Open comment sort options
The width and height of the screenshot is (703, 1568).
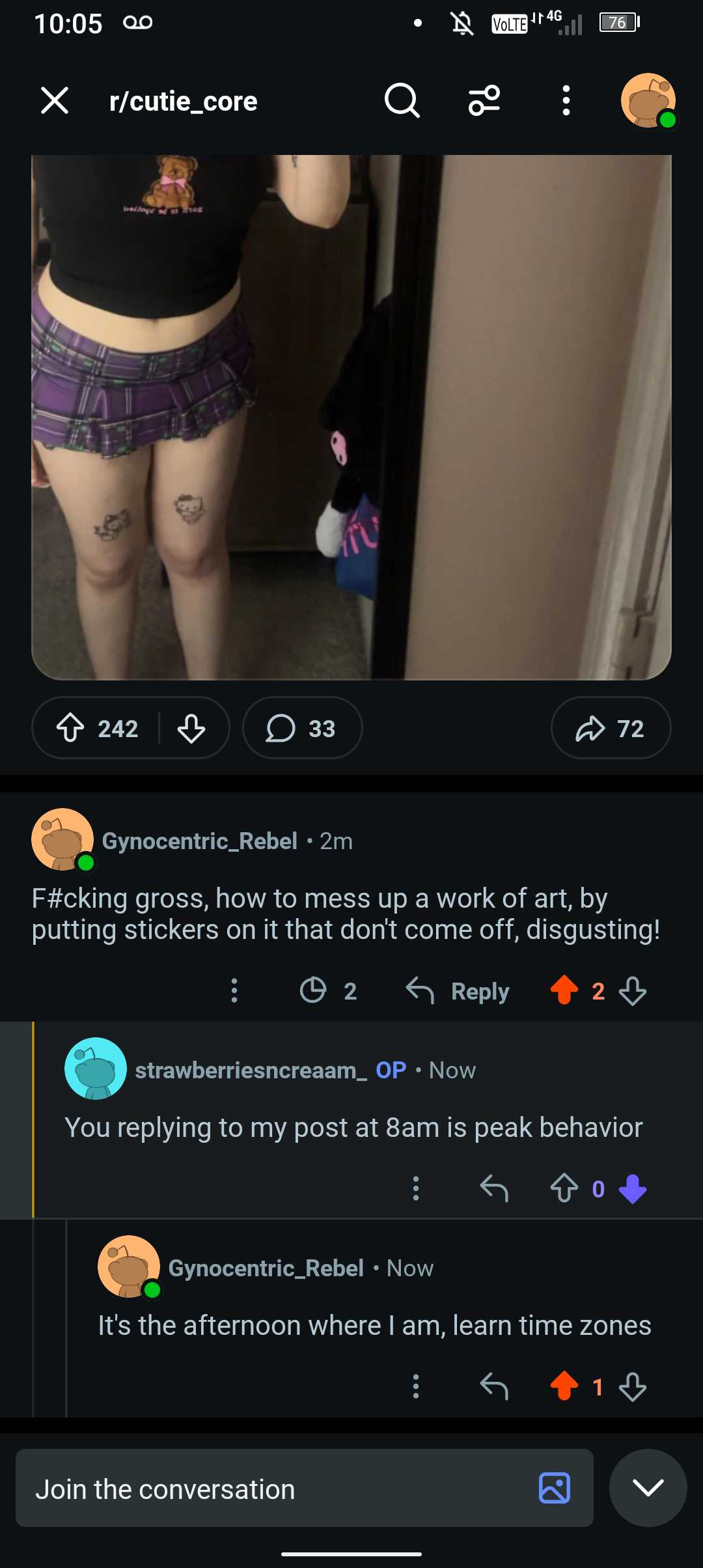484,101
